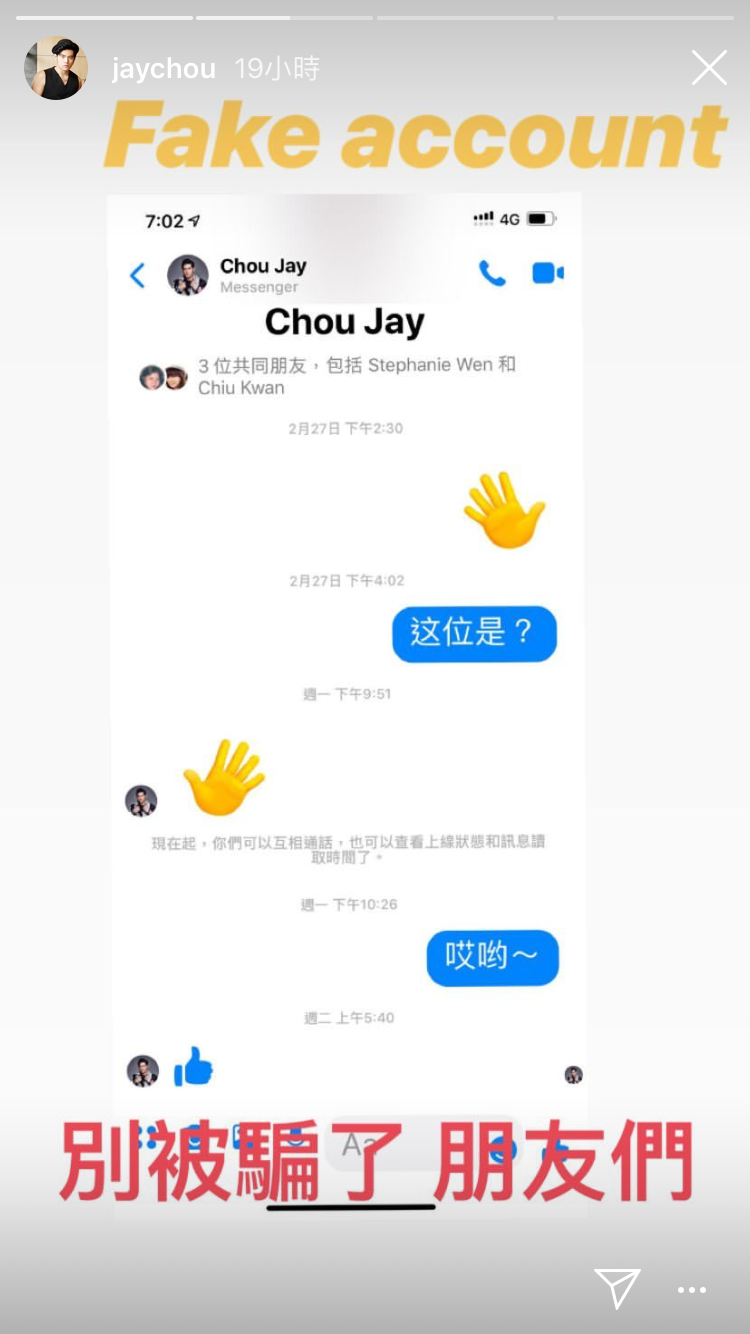The height and width of the screenshot is (1334, 750).
Task: Tap the jaychou username
Action: [x=163, y=69]
